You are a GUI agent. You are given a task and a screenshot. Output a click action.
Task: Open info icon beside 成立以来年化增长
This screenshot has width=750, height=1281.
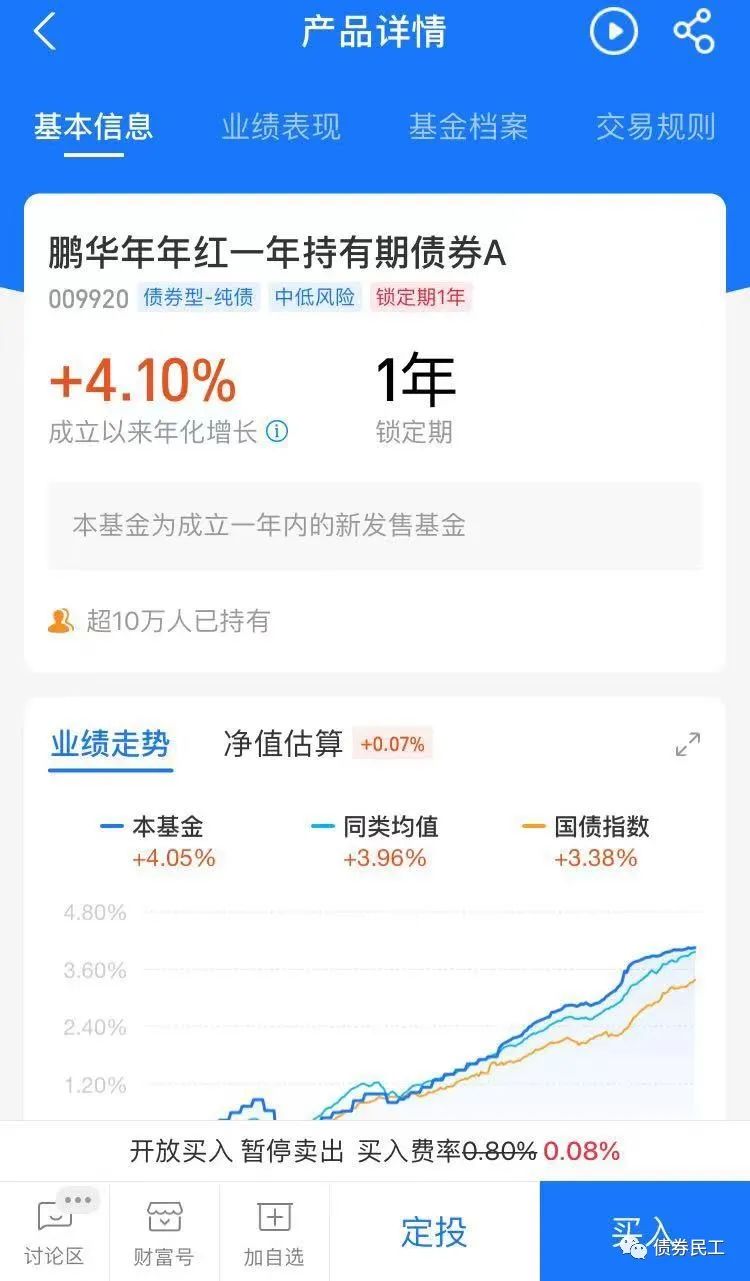click(277, 432)
